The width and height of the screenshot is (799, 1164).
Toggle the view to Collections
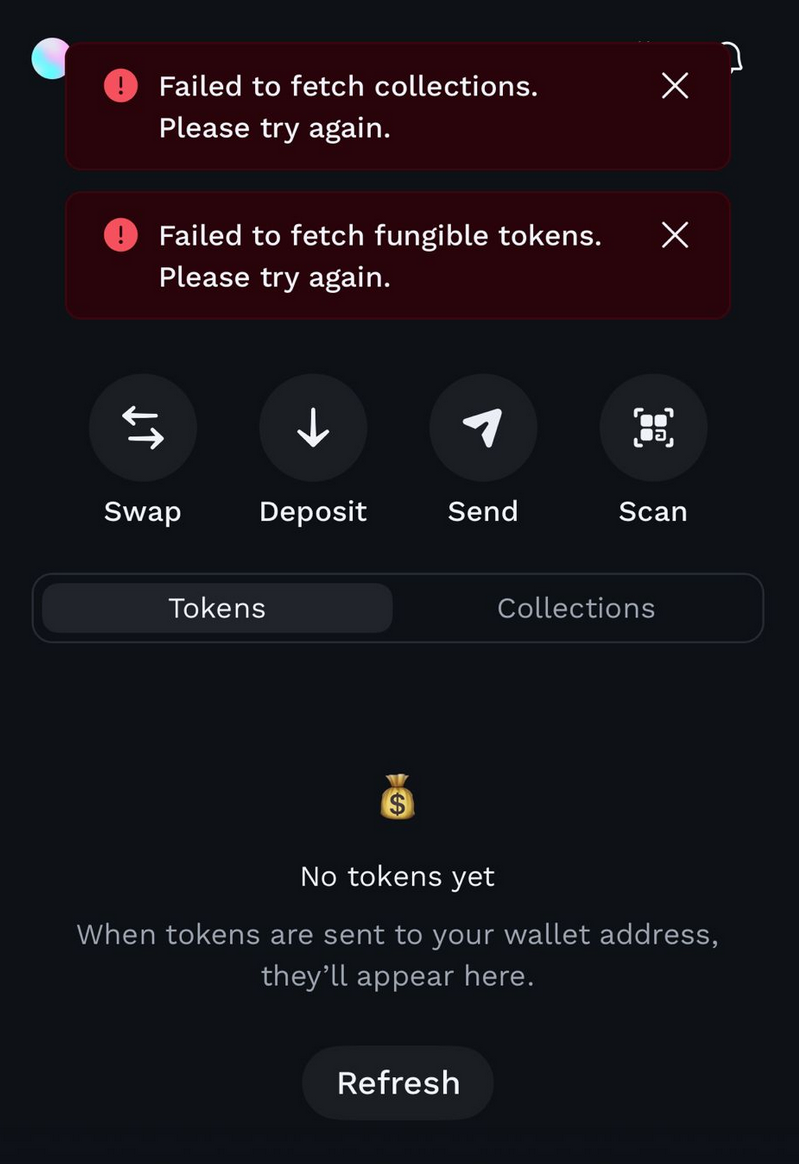tap(576, 607)
